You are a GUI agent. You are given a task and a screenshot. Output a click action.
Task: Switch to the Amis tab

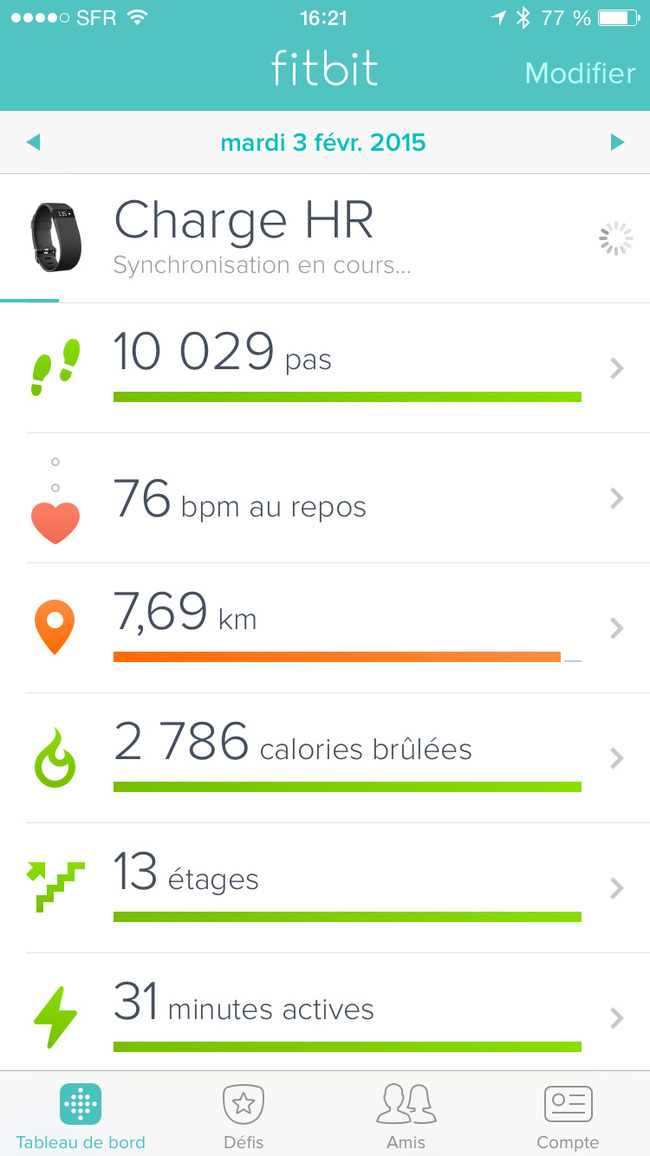406,1114
